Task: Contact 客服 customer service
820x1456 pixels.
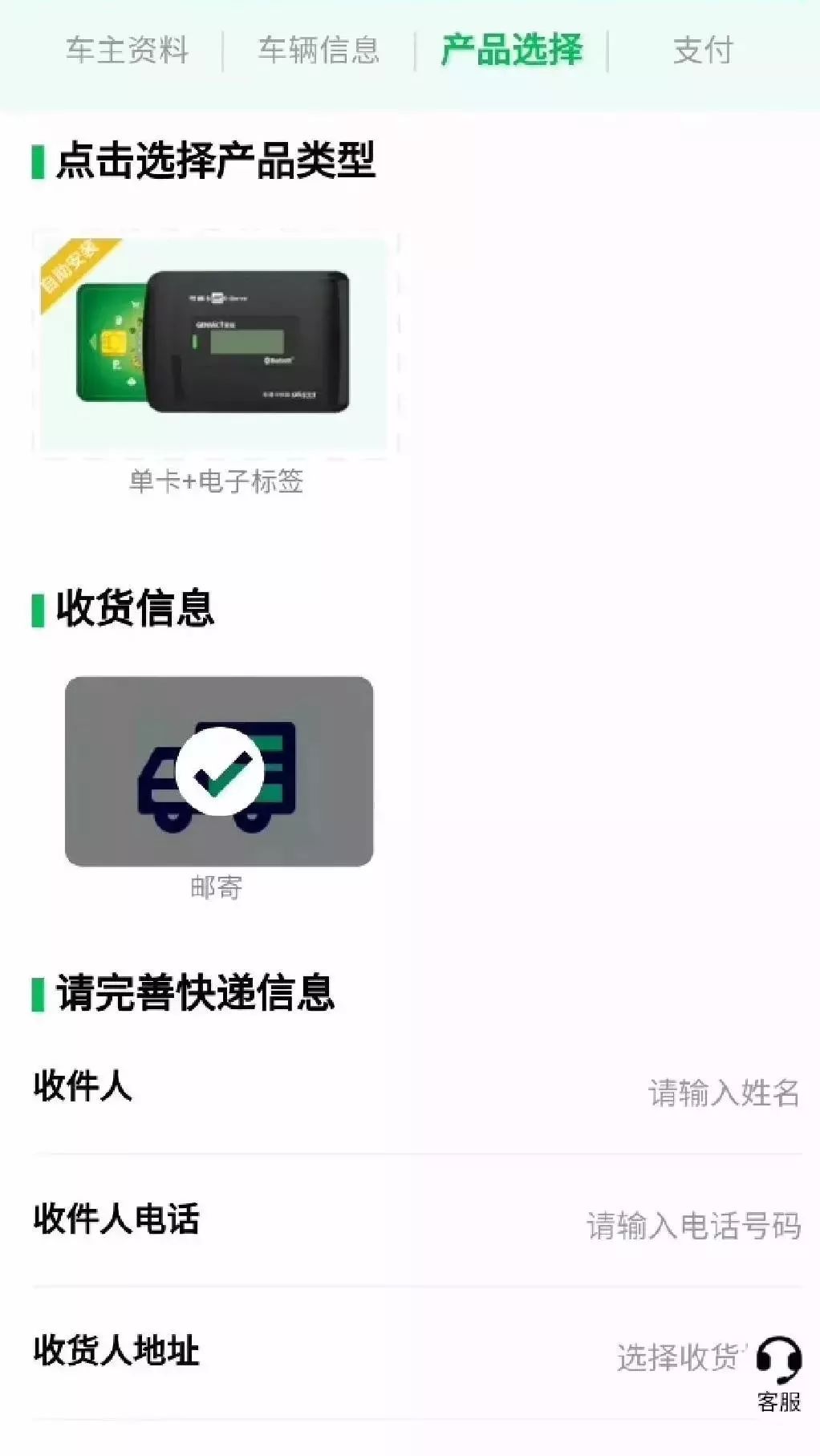Action: [778, 1372]
